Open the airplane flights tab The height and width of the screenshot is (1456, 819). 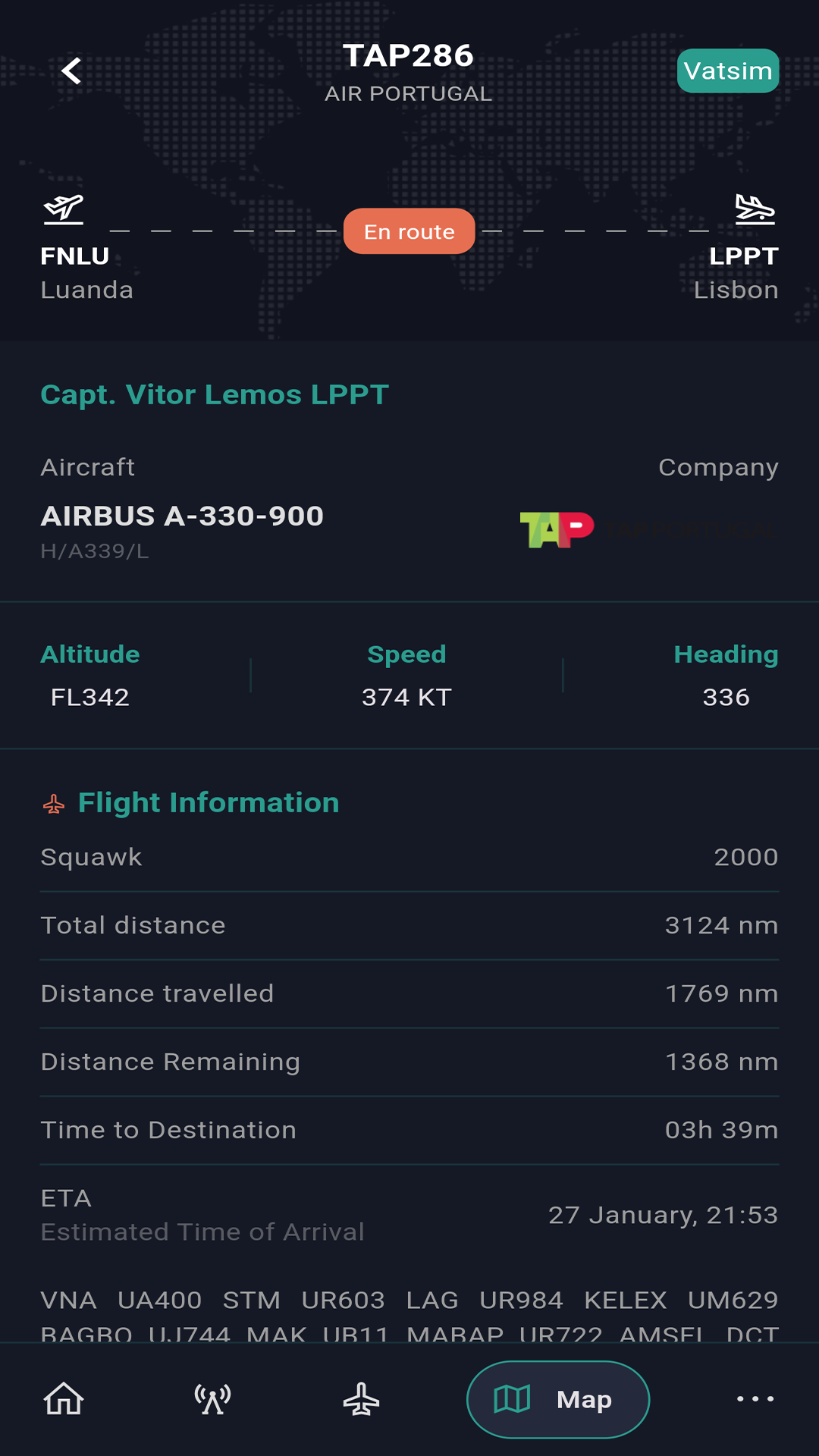[361, 1399]
